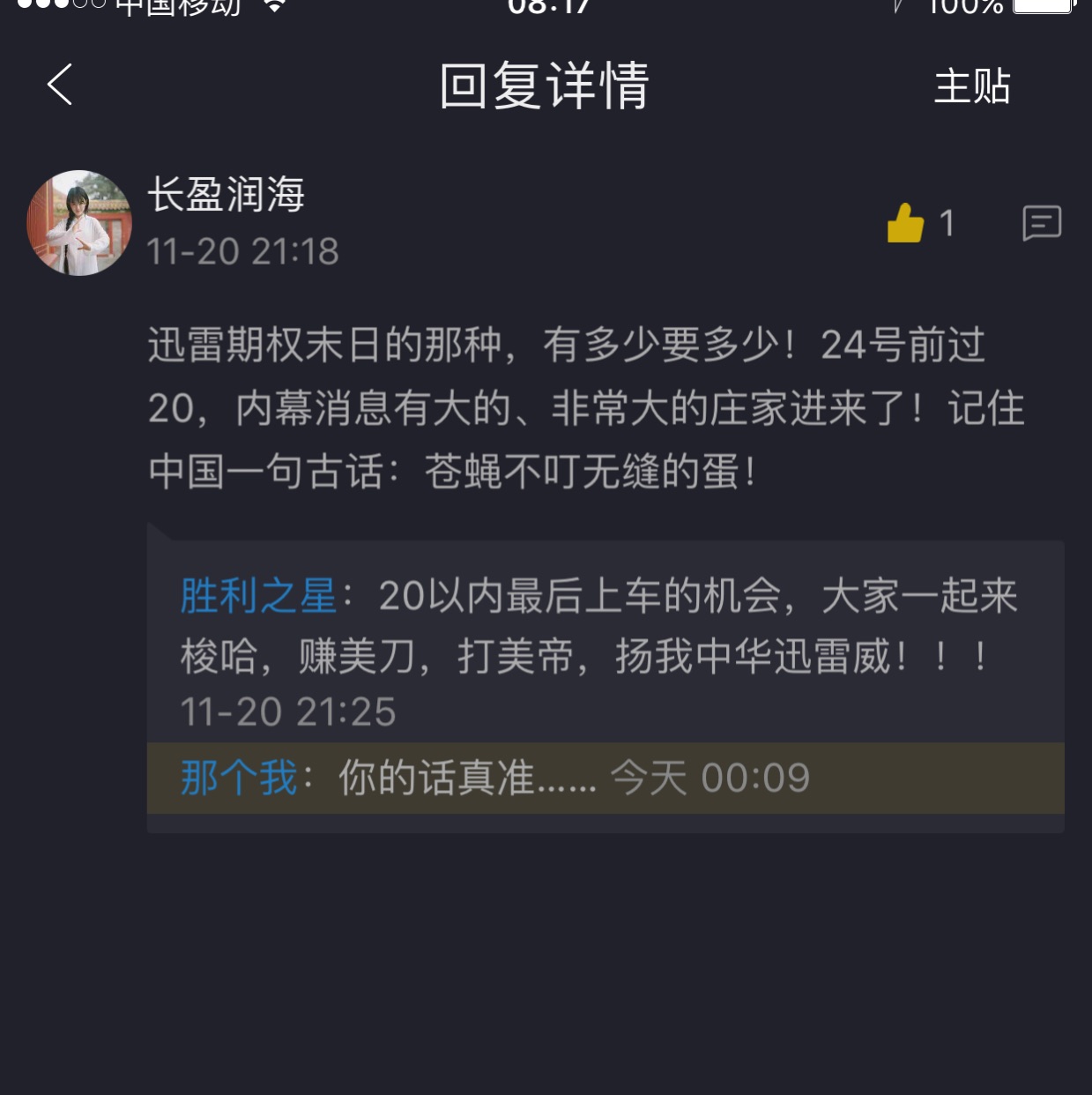This screenshot has height=1095, width=1092.
Task: Open the 主贴 main post
Action: tap(972, 86)
